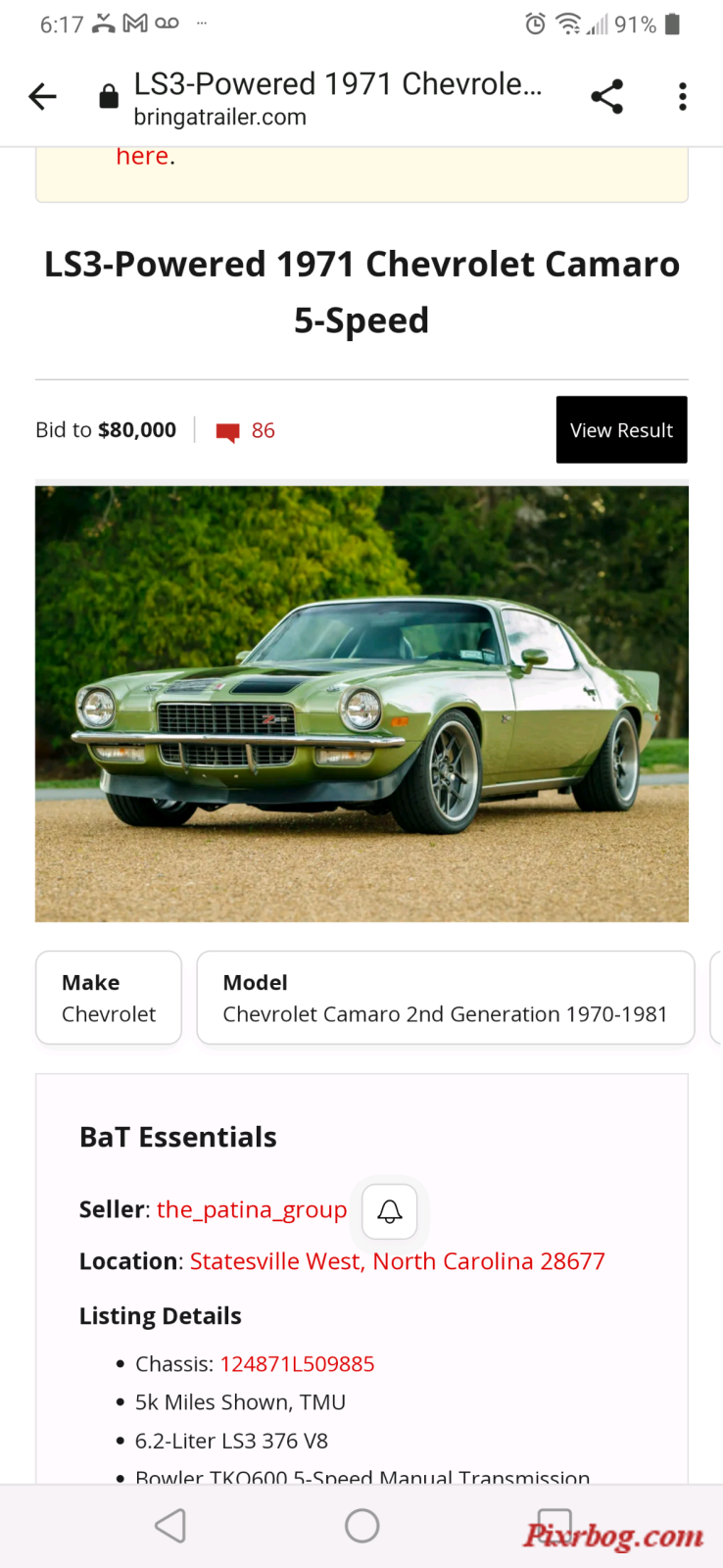Tap the page address in the URL bar

[x=338, y=99]
